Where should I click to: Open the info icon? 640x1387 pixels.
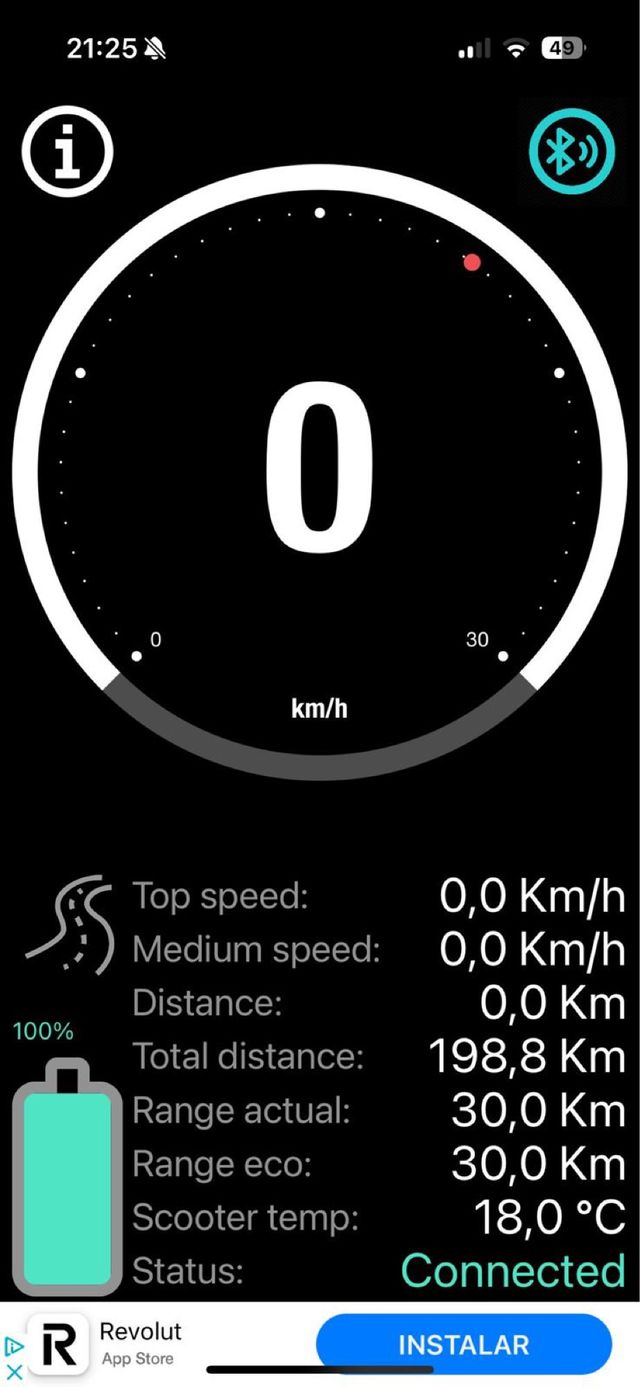point(67,152)
